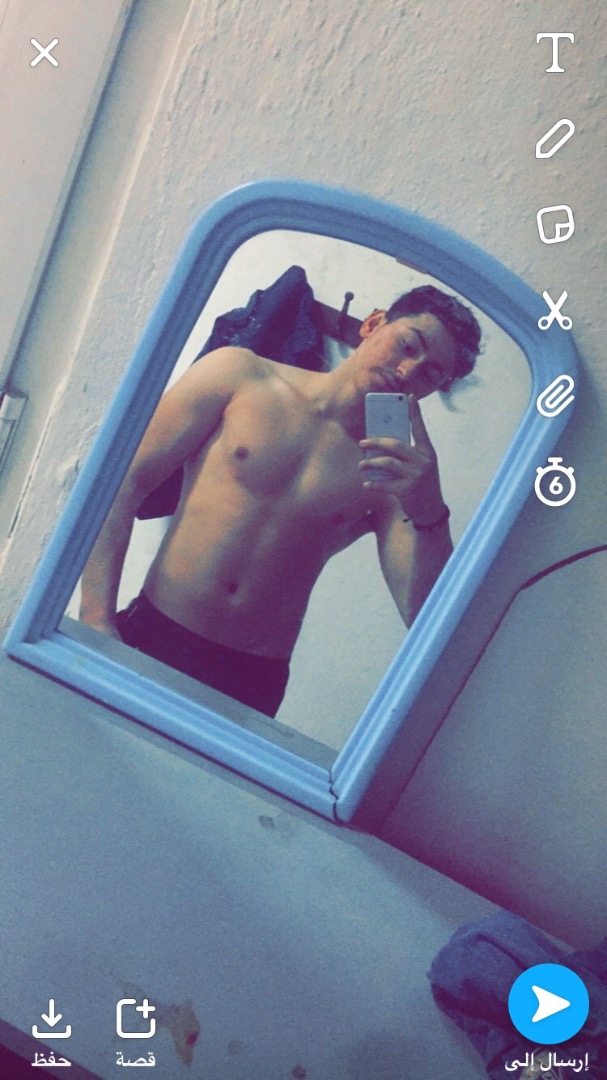Viewport: 607px width, 1080px height.
Task: Save the snap using حفظ
Action: (52, 1032)
